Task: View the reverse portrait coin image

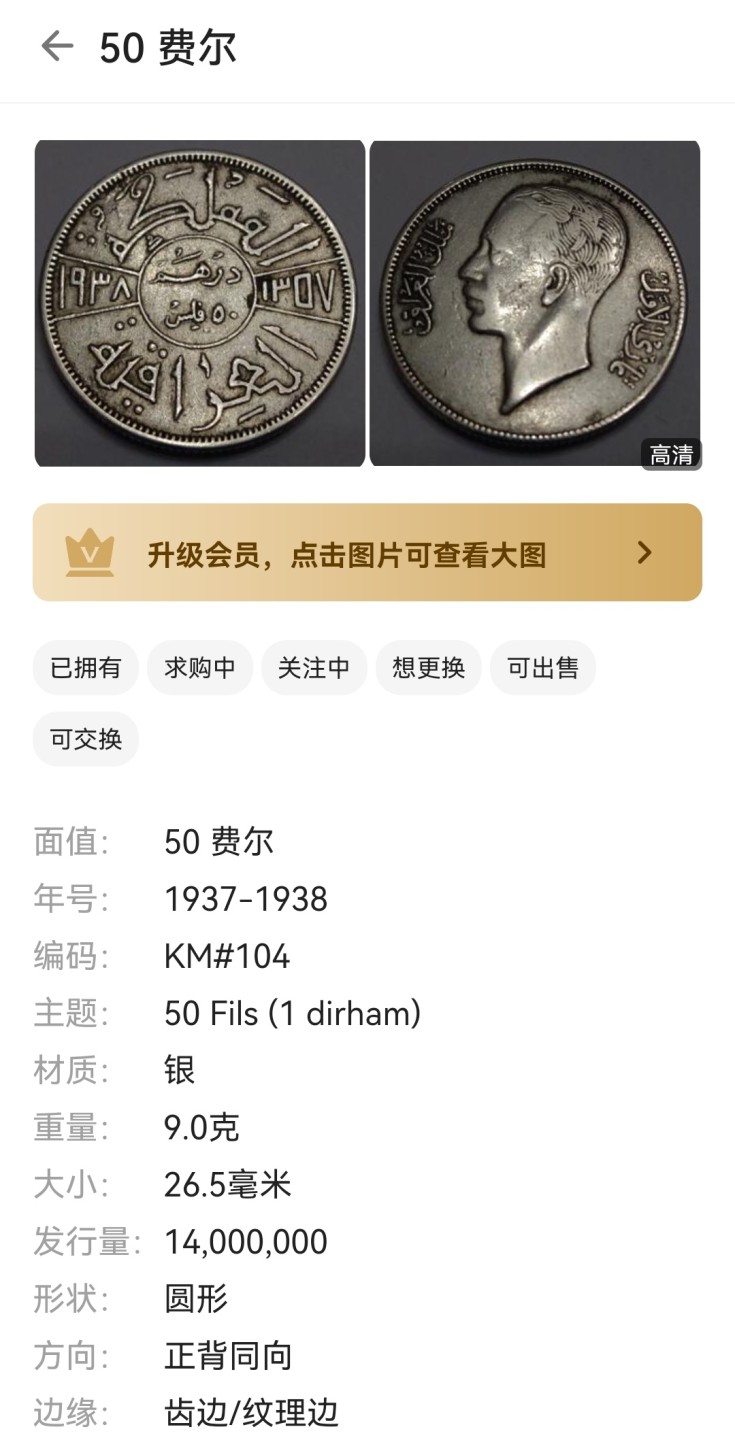Action: point(536,302)
